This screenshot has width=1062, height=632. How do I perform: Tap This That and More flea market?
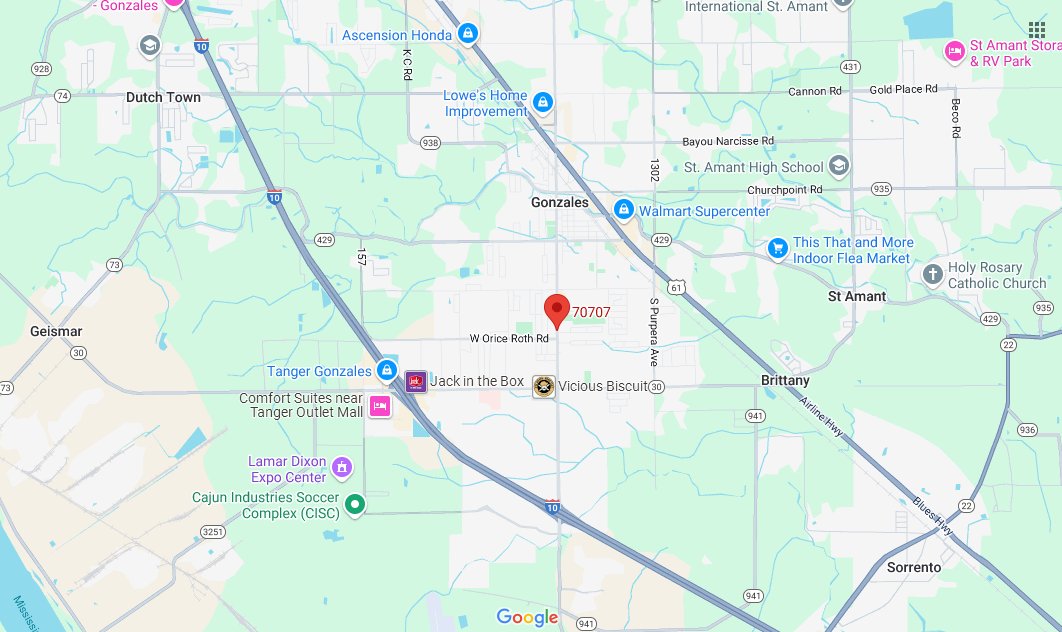tap(777, 248)
